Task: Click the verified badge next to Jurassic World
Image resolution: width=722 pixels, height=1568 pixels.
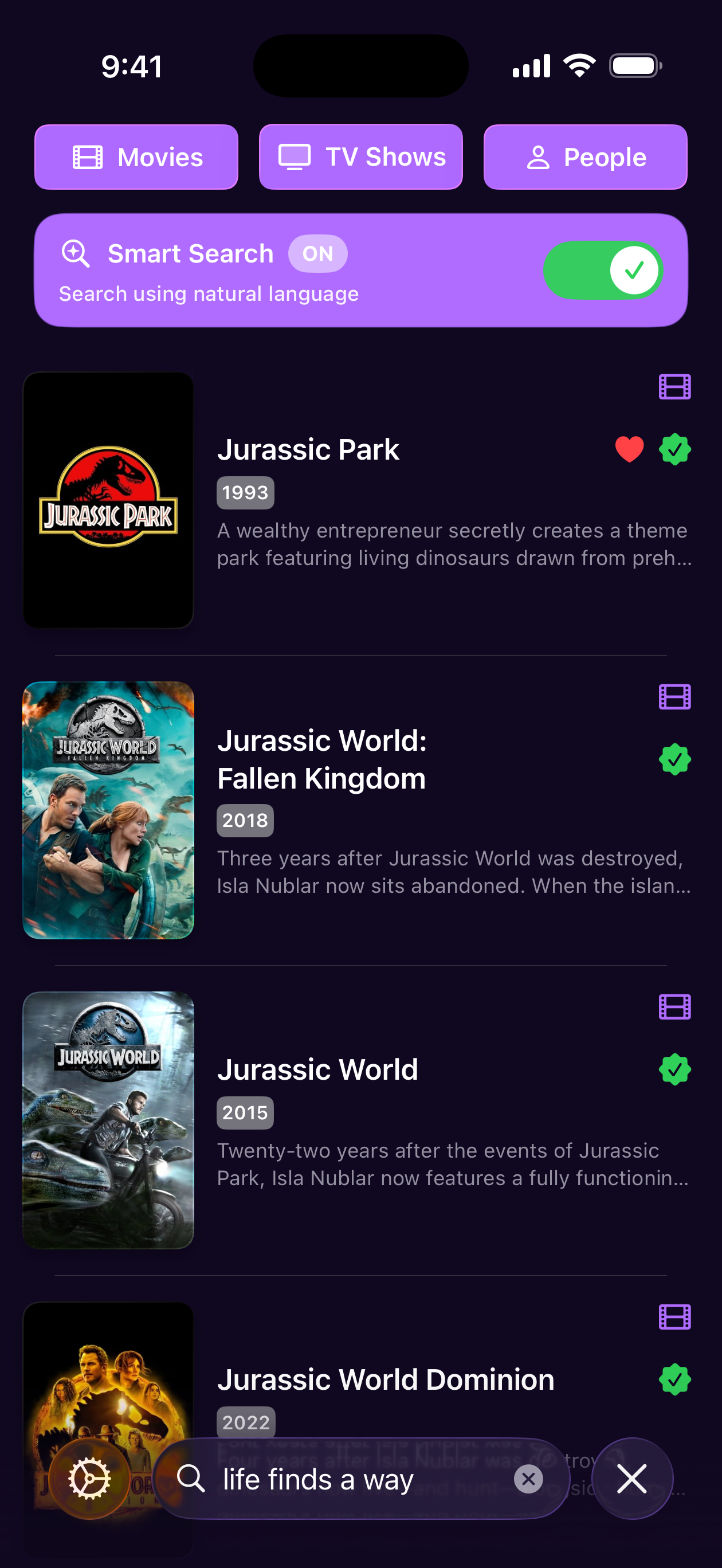Action: [x=674, y=1069]
